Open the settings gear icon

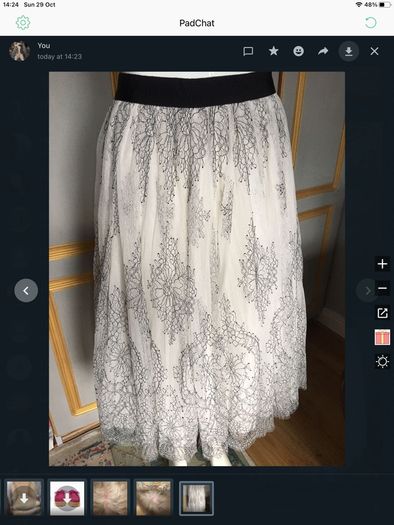click(23, 23)
